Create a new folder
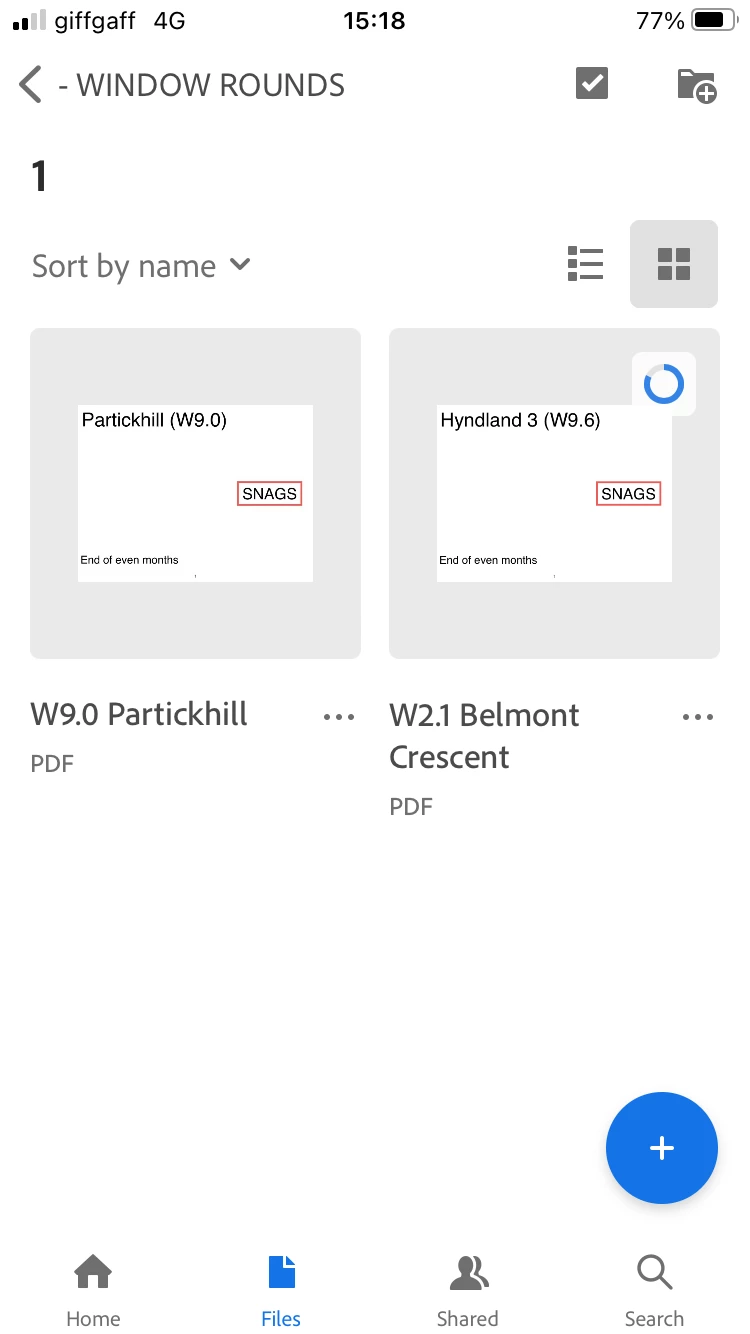750x1334 pixels. 696,85
